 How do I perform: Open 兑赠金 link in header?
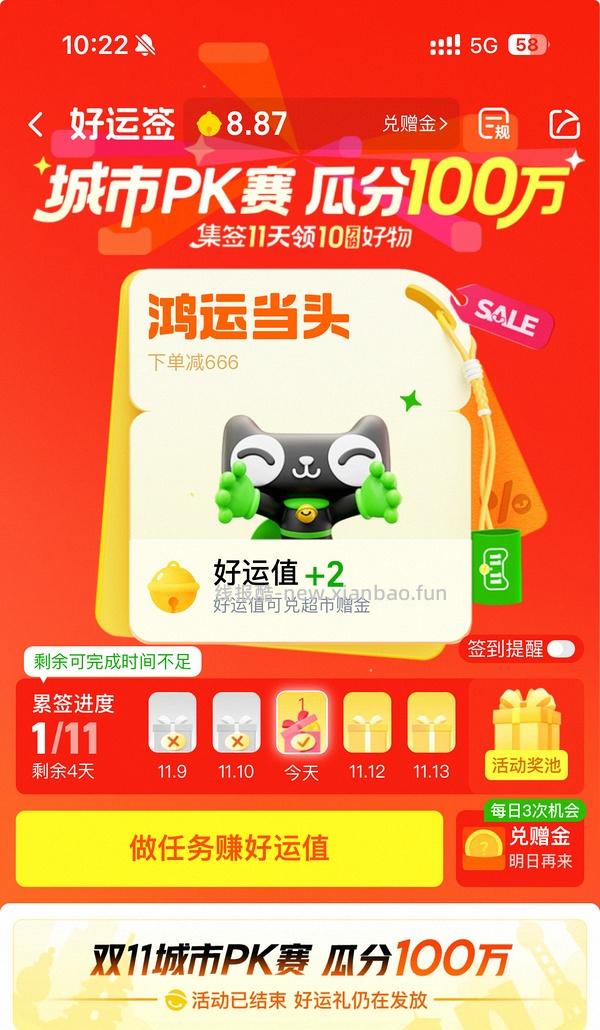(x=414, y=124)
